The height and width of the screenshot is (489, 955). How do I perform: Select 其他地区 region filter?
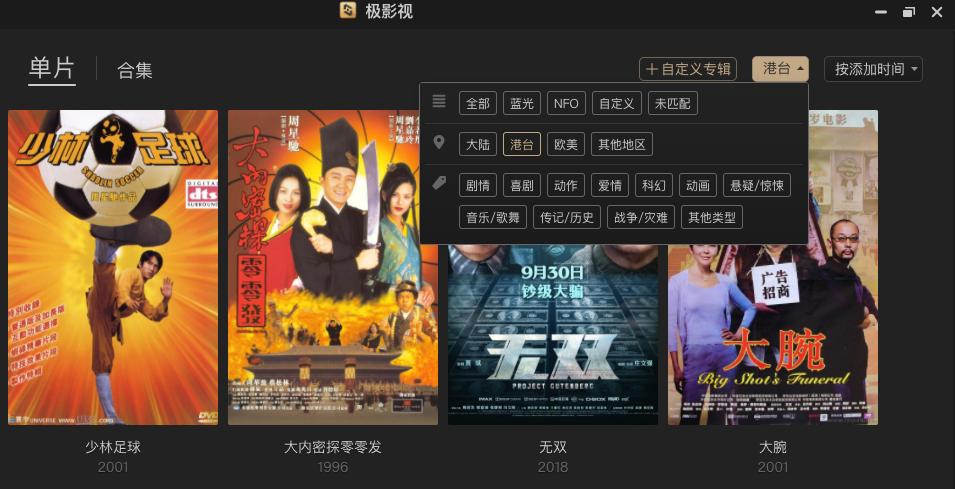tap(622, 144)
